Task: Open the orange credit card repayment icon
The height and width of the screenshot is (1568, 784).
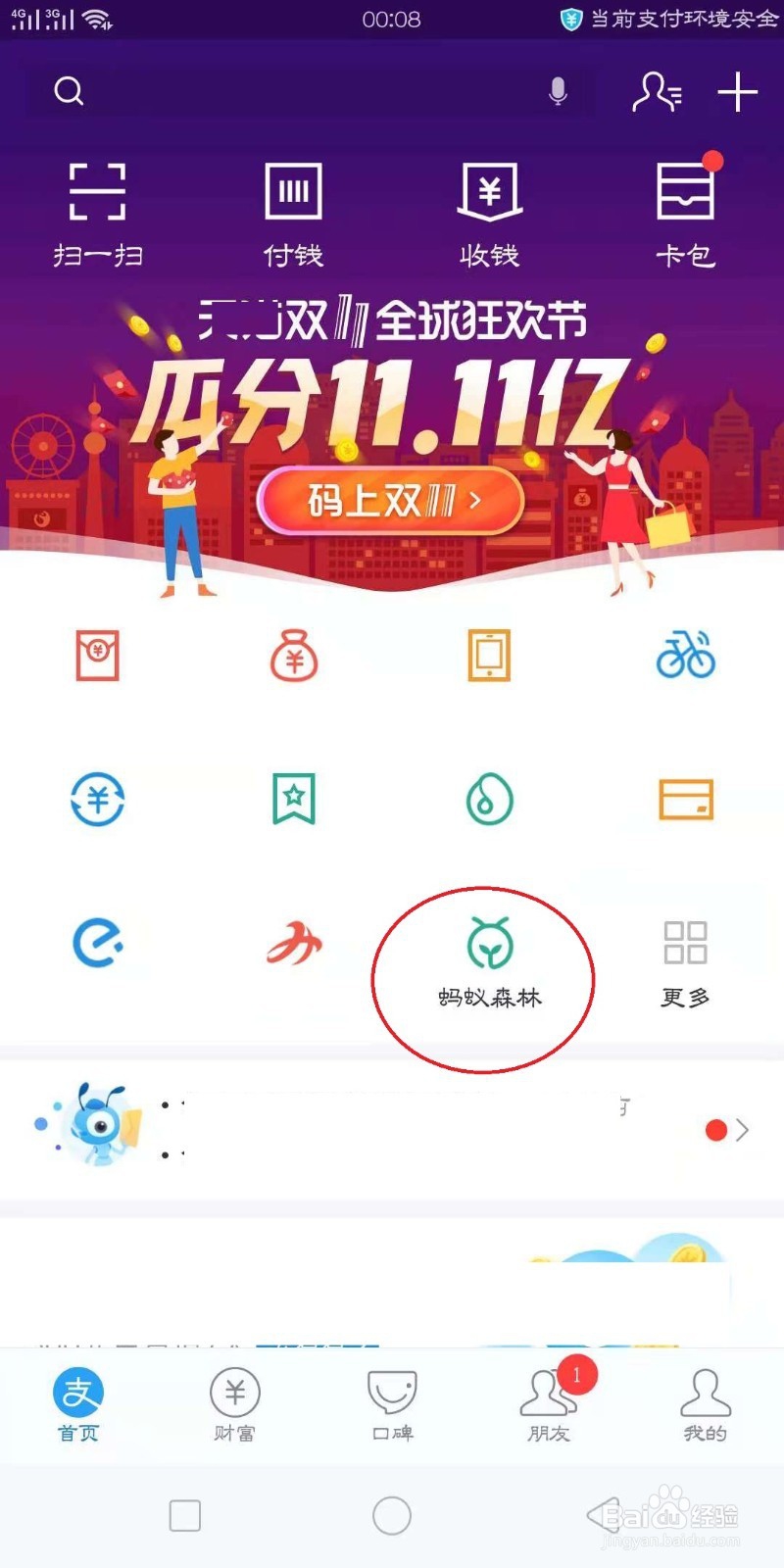Action: pos(684,799)
